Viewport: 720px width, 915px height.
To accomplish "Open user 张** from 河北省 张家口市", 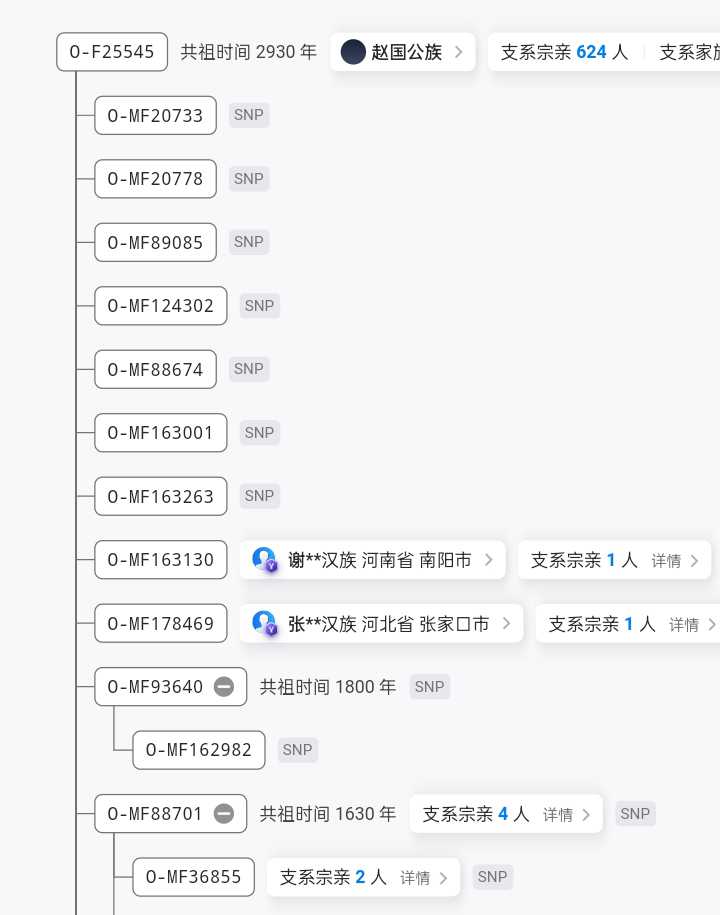I will tap(380, 624).
